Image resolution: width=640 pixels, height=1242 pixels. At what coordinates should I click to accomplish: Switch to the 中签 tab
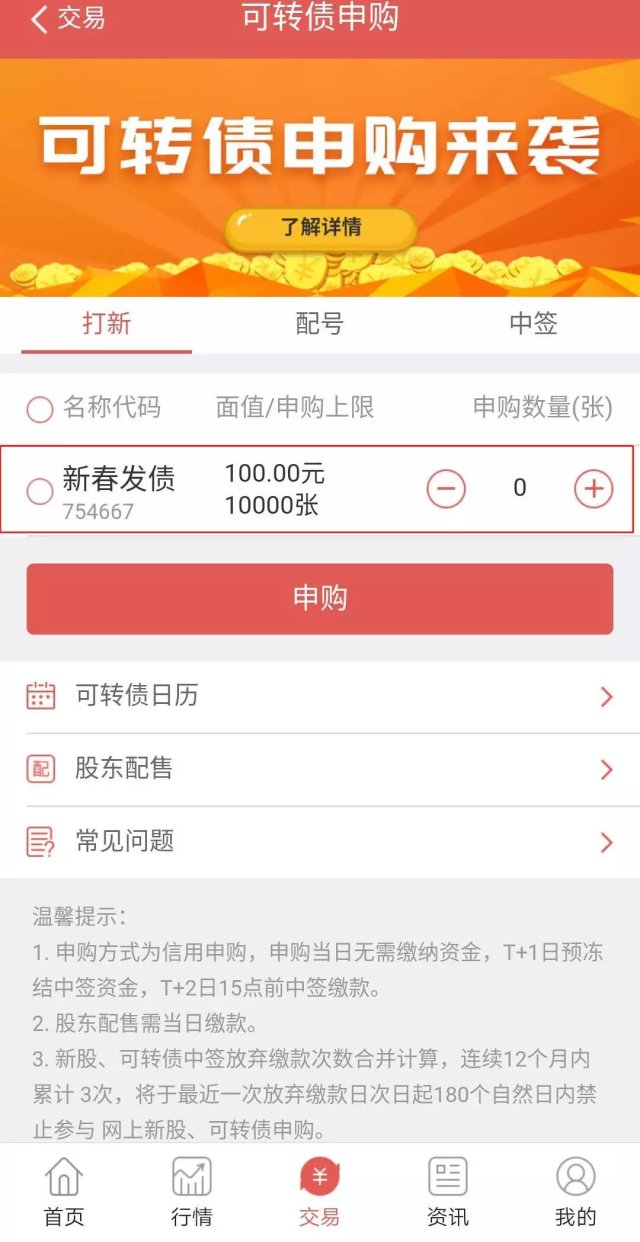(533, 324)
